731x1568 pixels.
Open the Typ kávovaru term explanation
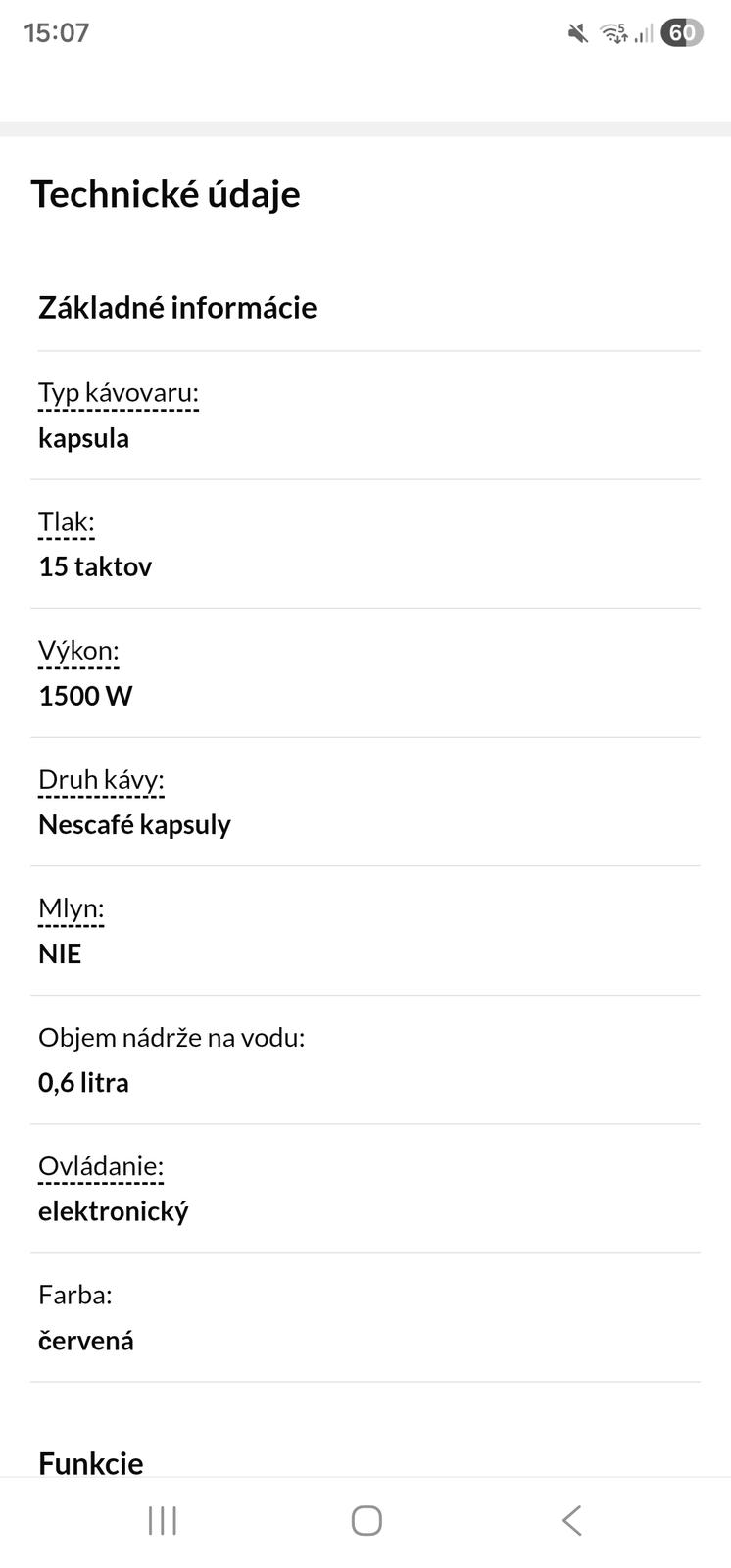tap(118, 393)
